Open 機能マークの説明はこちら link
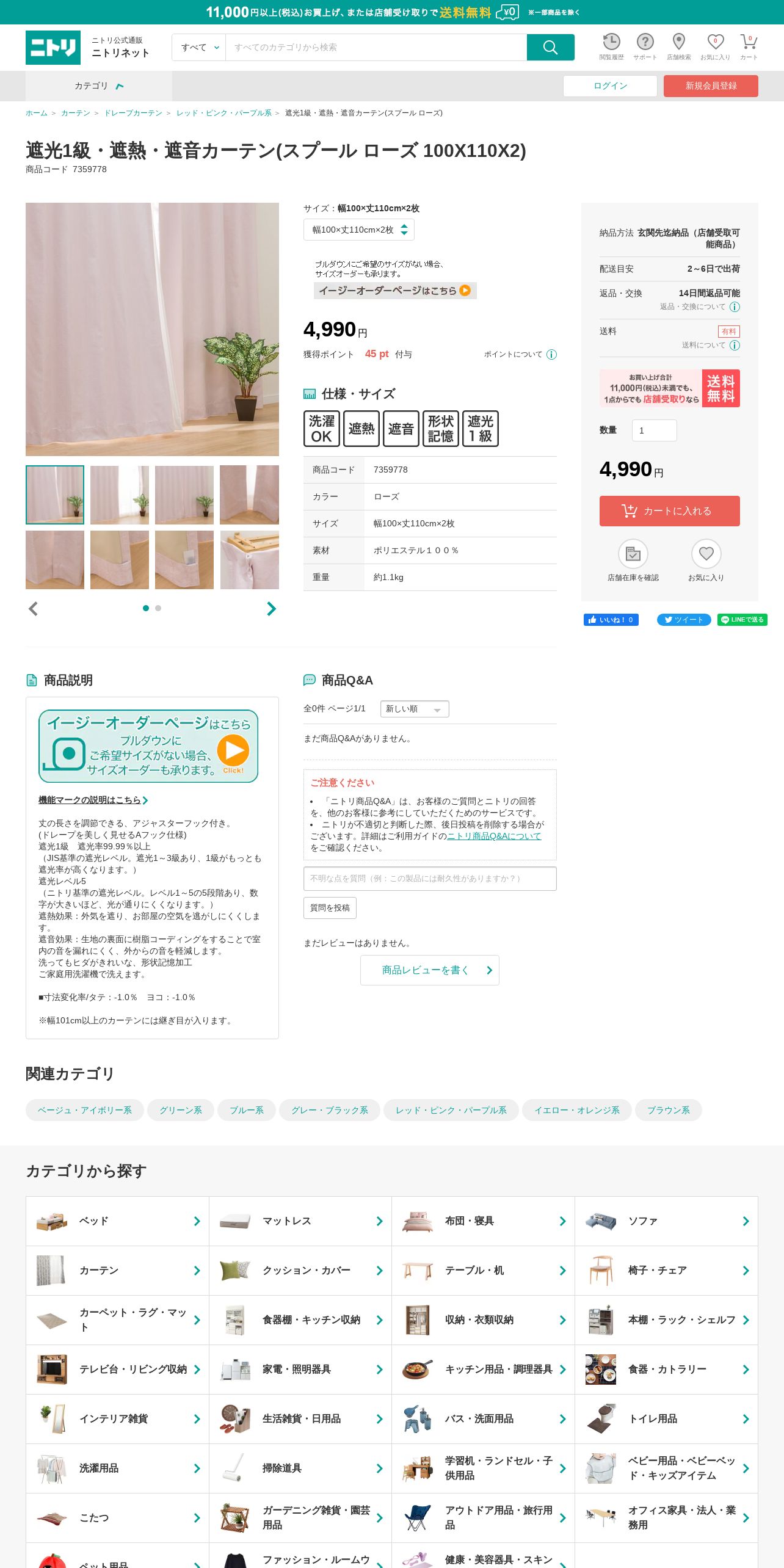This screenshot has height=1568, width=784. point(93,800)
